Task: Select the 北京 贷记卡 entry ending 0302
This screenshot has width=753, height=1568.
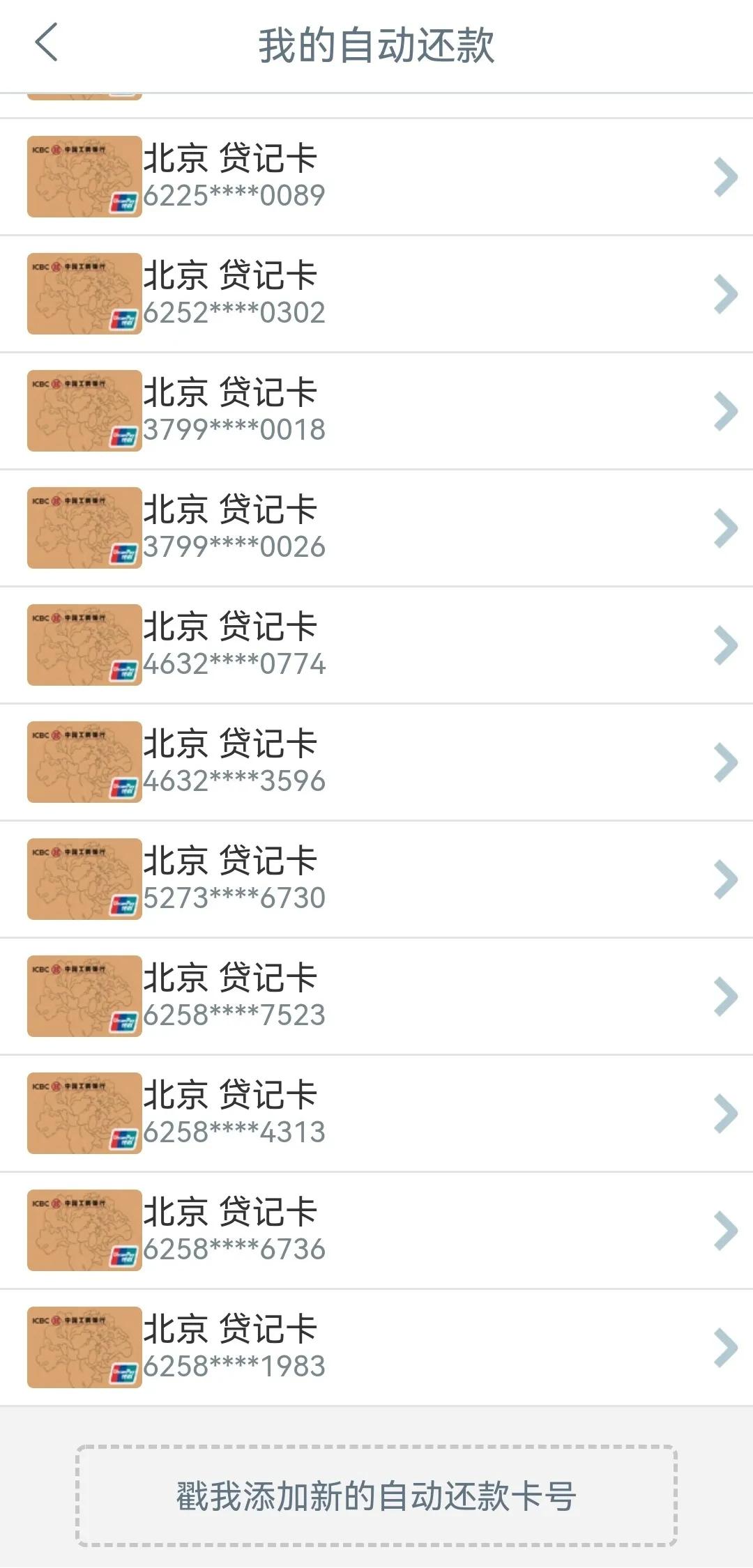Action: click(376, 293)
